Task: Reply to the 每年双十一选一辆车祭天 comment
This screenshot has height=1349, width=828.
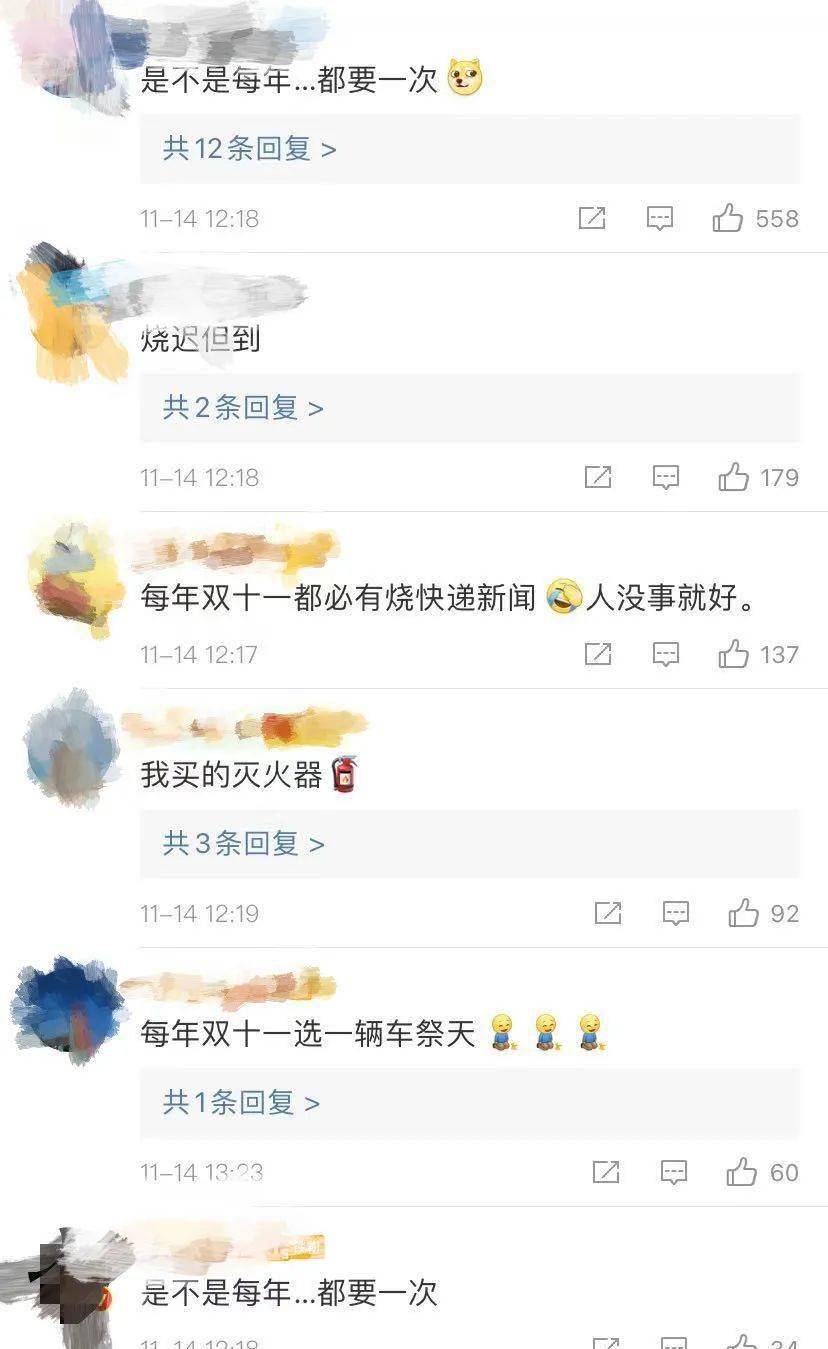Action: 674,1172
